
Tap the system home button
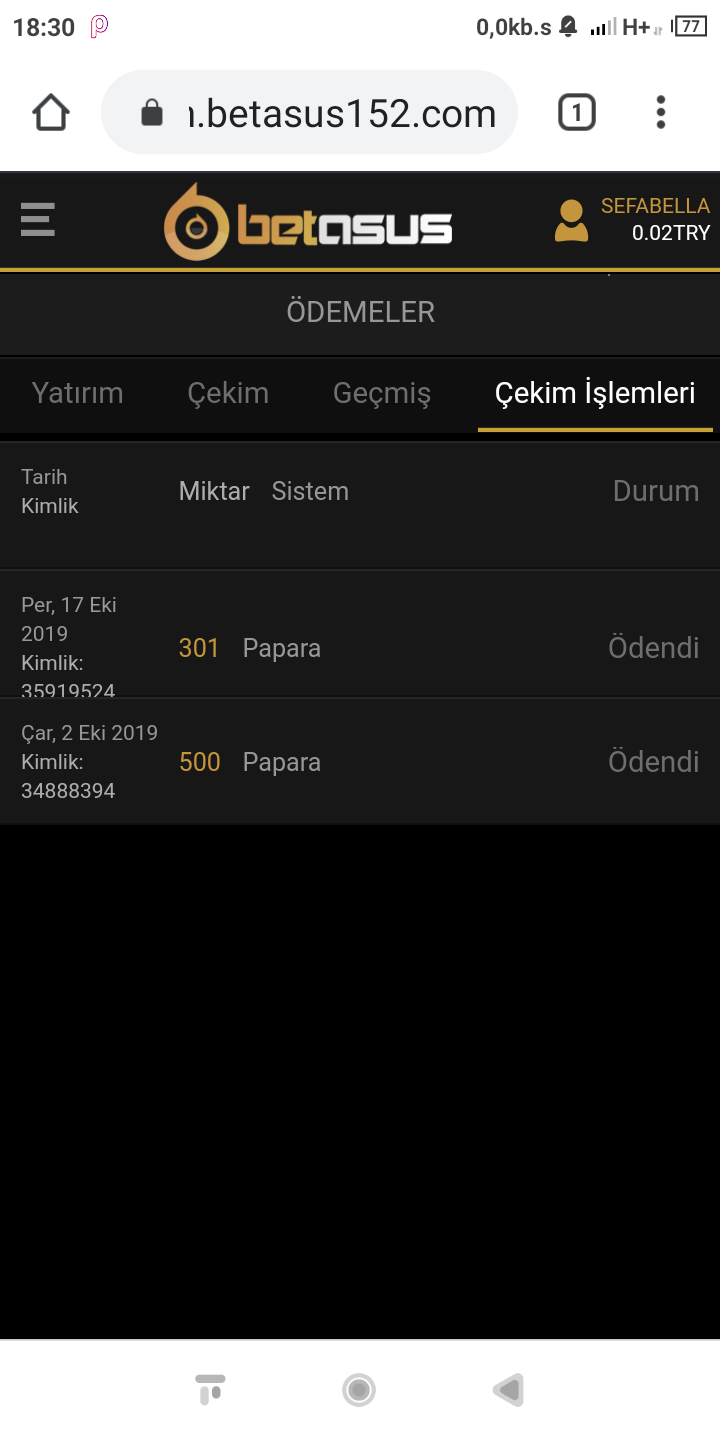(x=358, y=1389)
